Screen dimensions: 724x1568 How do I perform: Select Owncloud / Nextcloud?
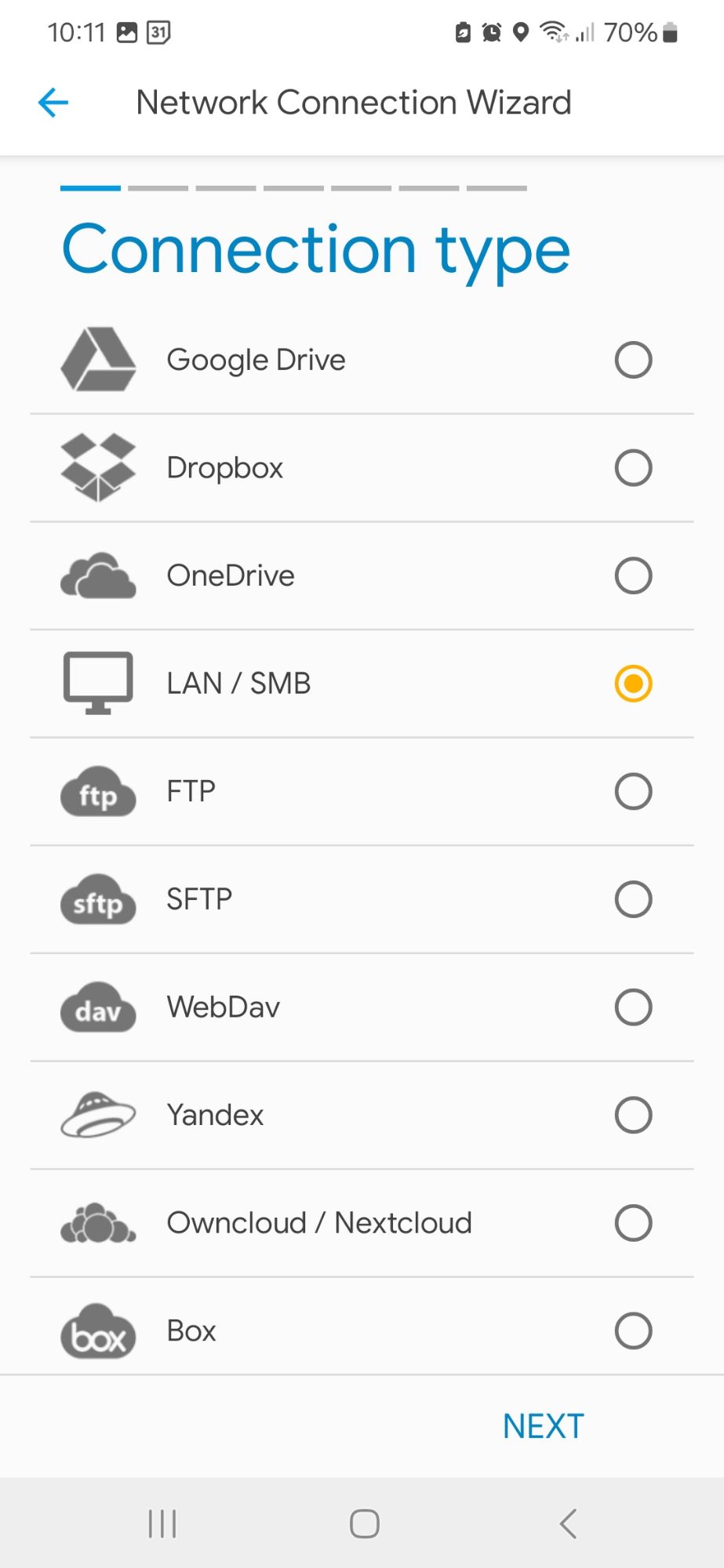[x=362, y=1223]
